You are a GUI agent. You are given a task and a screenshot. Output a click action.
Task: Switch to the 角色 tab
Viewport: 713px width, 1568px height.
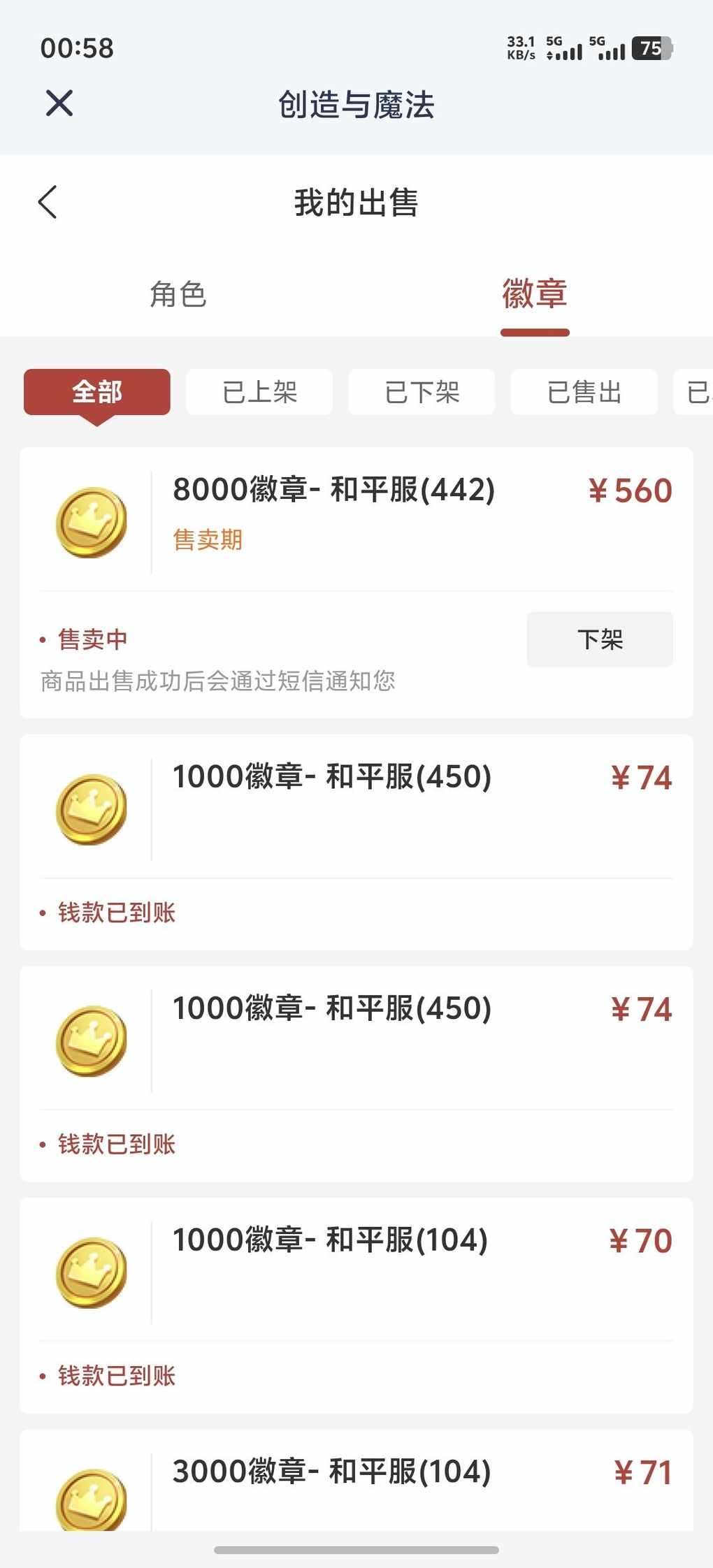pyautogui.click(x=178, y=294)
